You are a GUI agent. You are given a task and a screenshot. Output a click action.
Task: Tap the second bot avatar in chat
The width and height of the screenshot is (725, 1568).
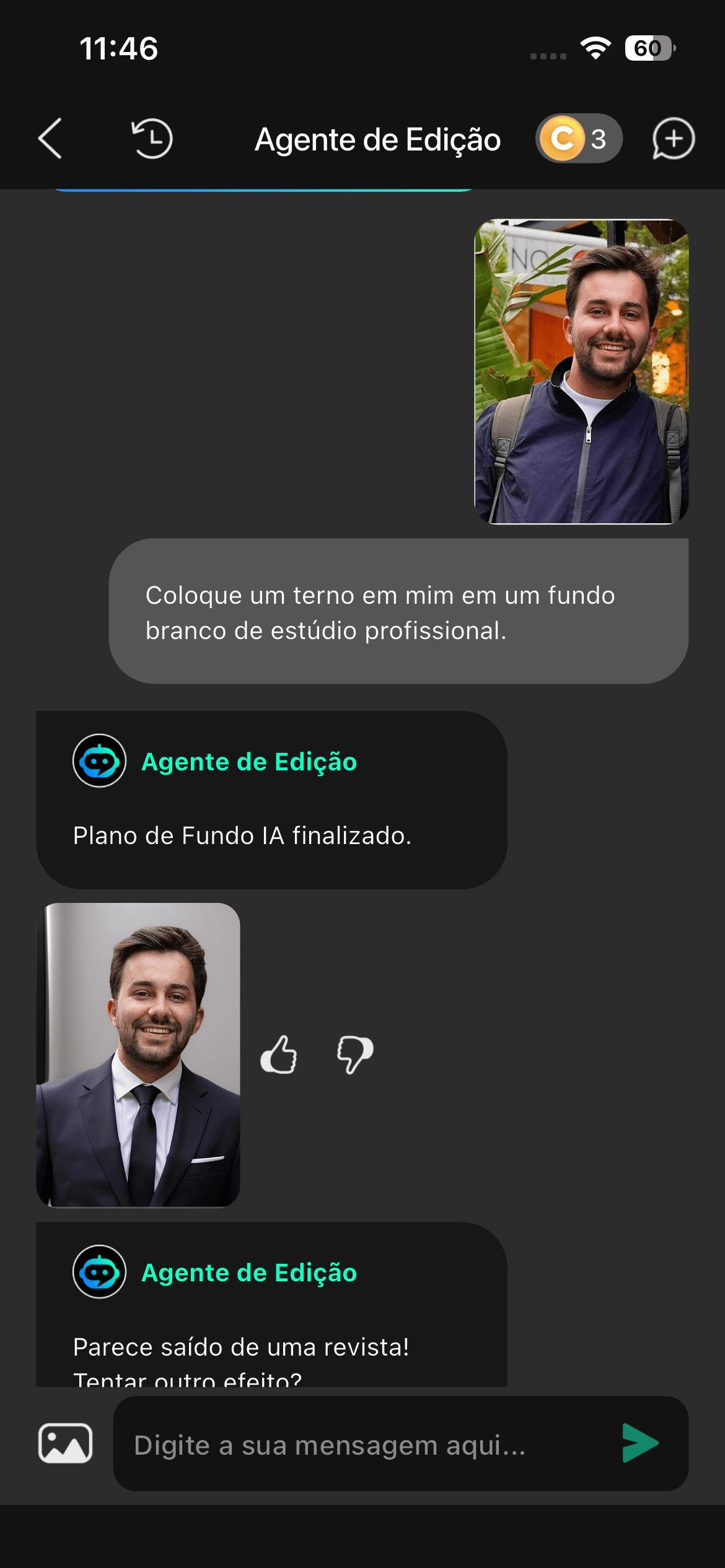100,1273
